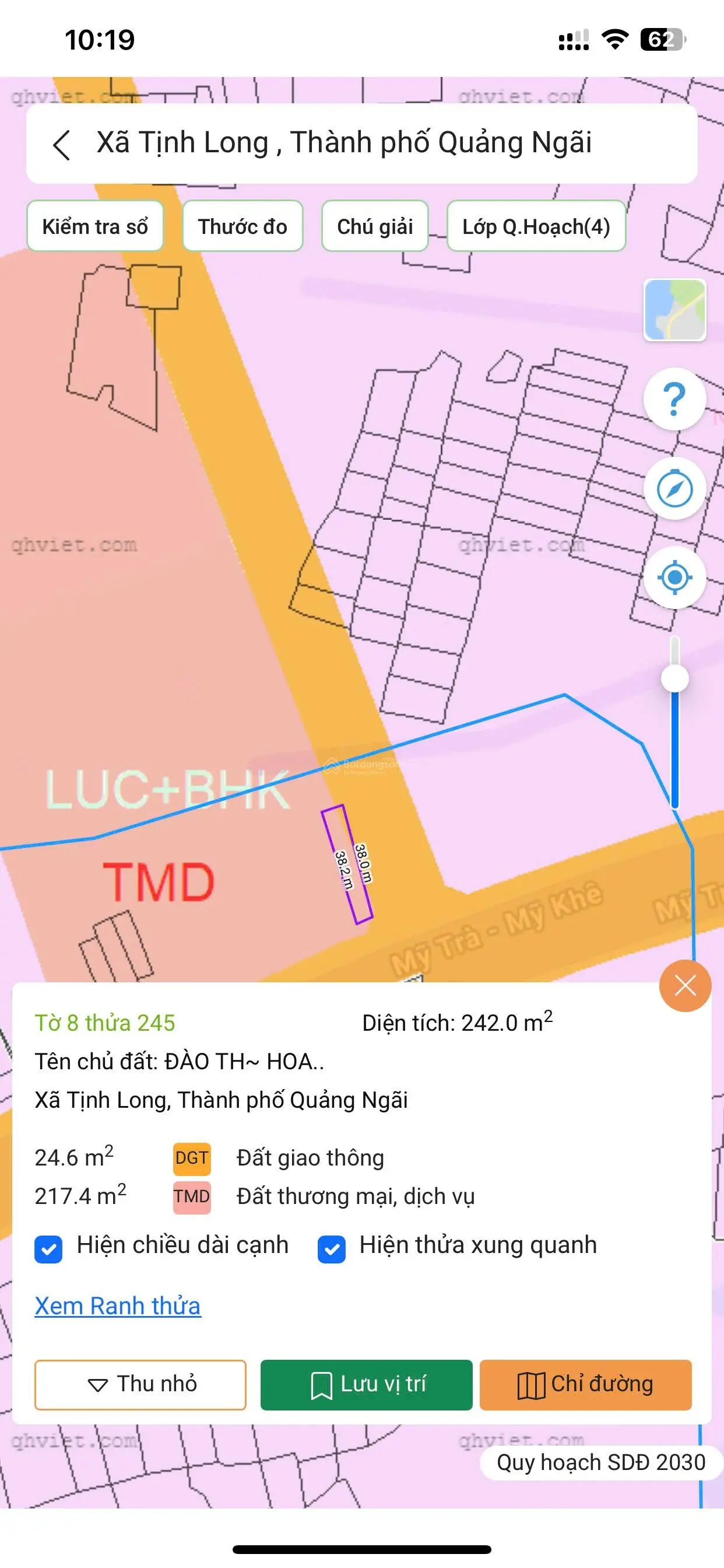Open the Xem Ranh thửa link

pos(117,1306)
